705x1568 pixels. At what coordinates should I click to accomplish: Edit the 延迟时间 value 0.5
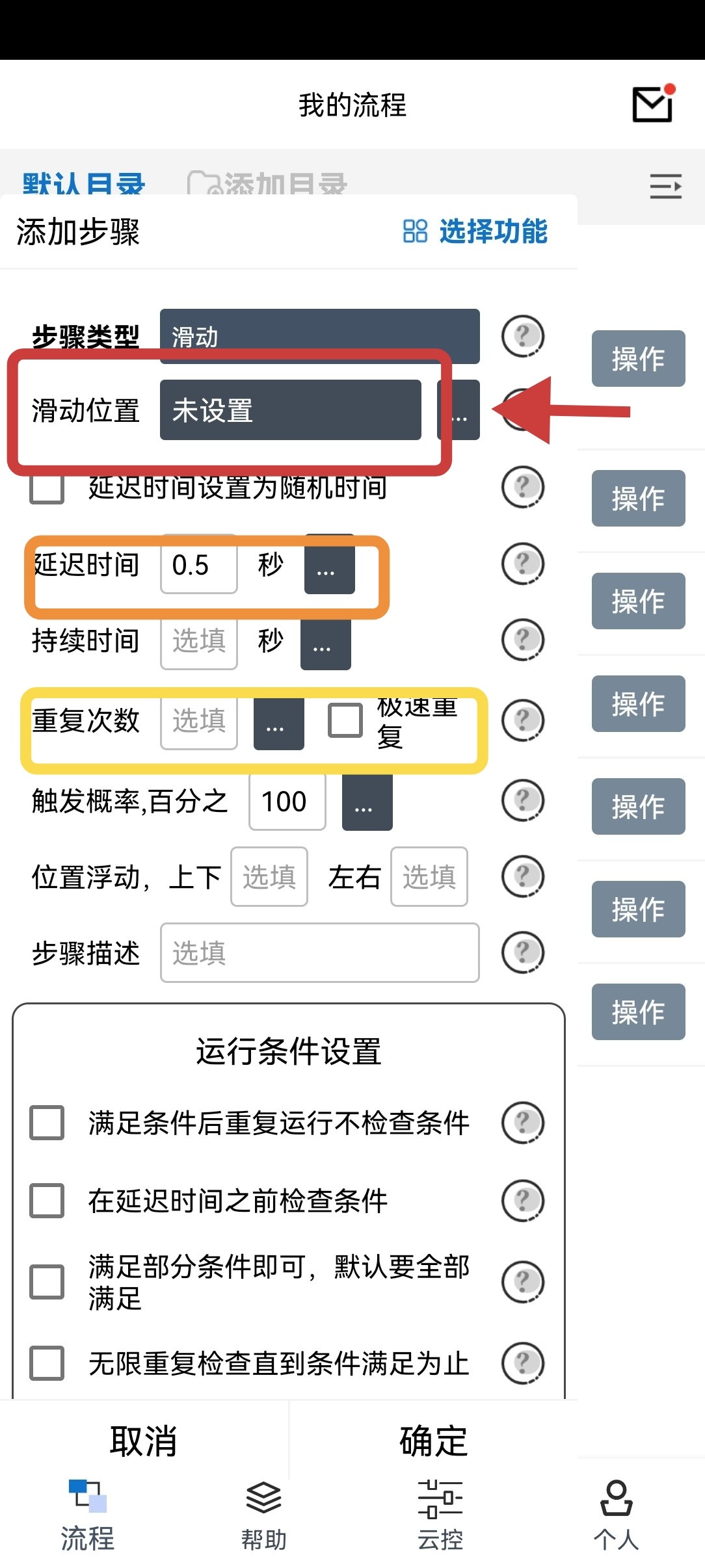click(199, 564)
